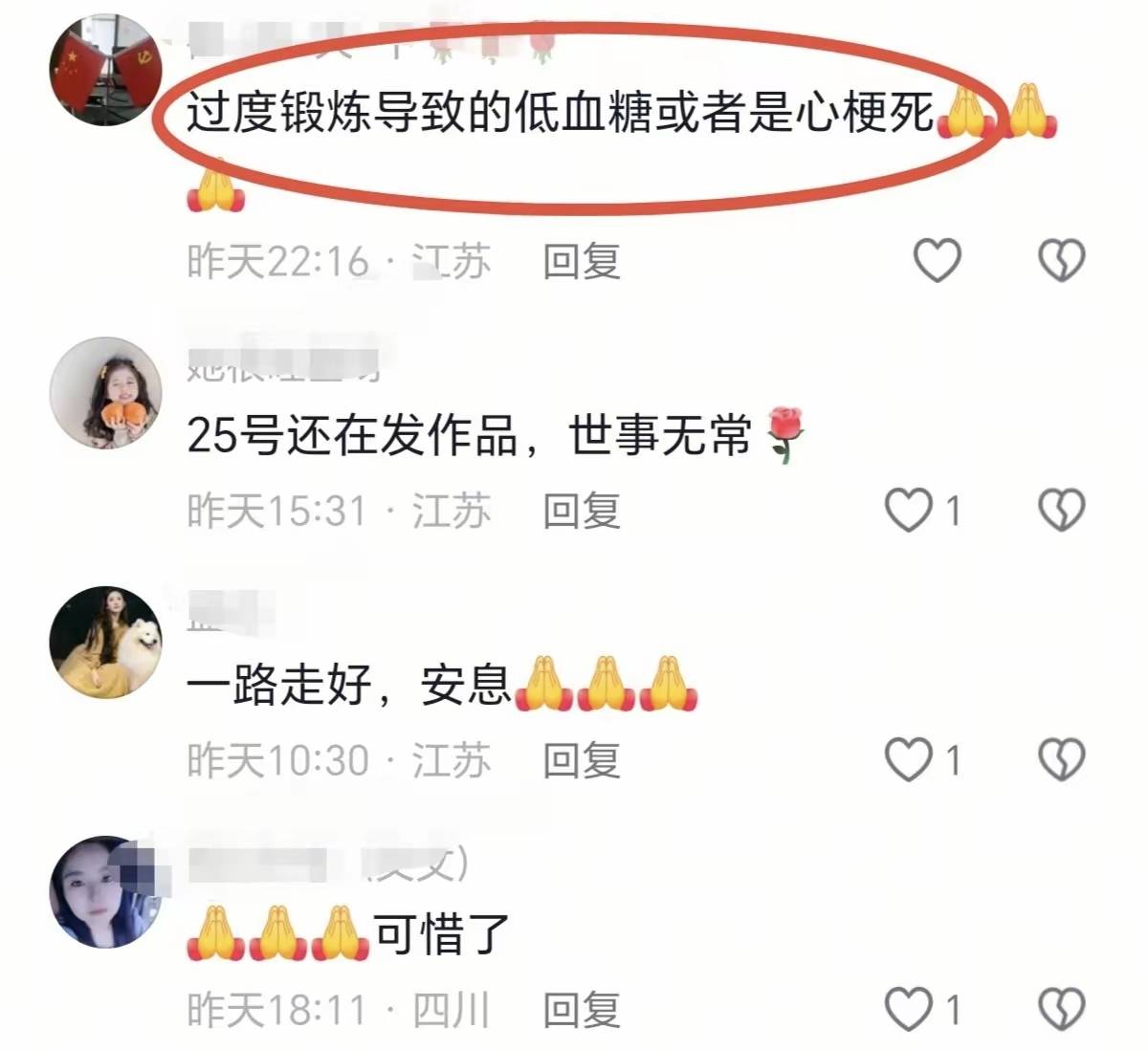Image resolution: width=1148 pixels, height=1051 pixels.
Task: Dislike the 可惜了 comment
Action: (x=1062, y=1009)
